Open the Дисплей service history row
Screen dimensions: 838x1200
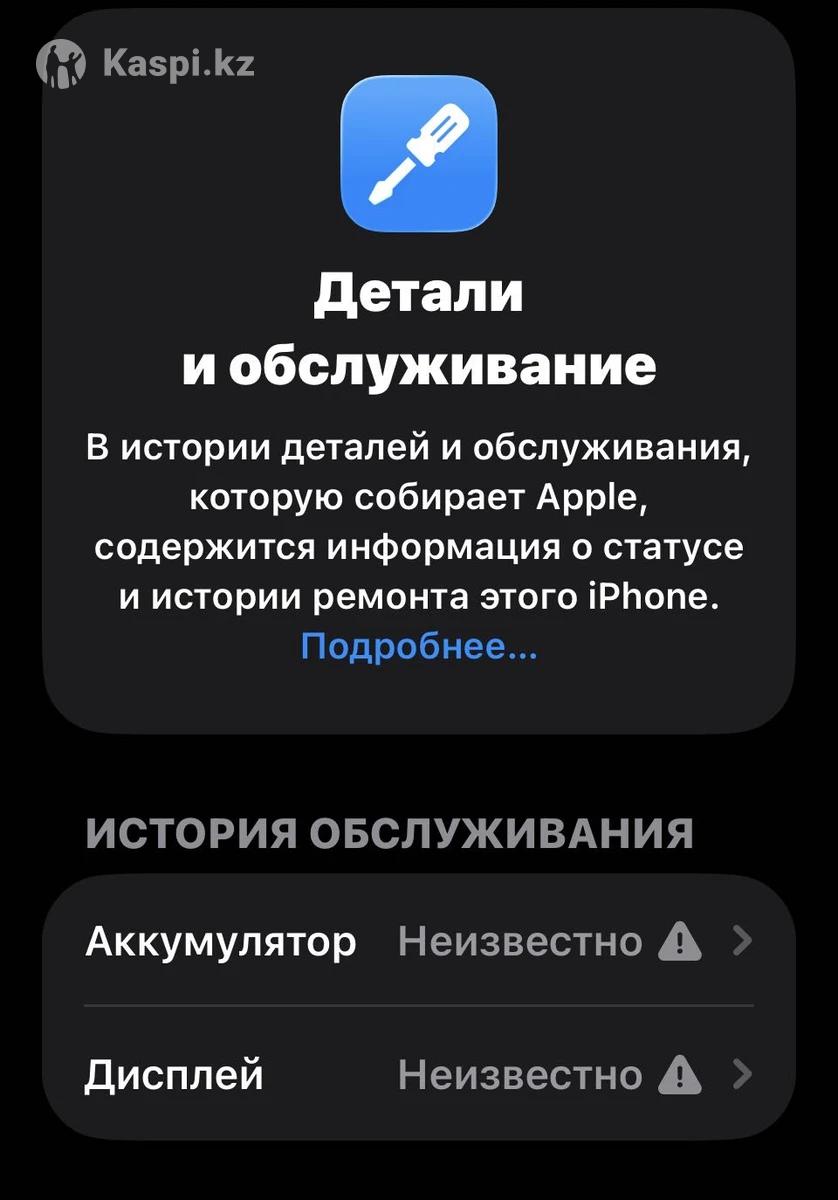coord(418,1075)
